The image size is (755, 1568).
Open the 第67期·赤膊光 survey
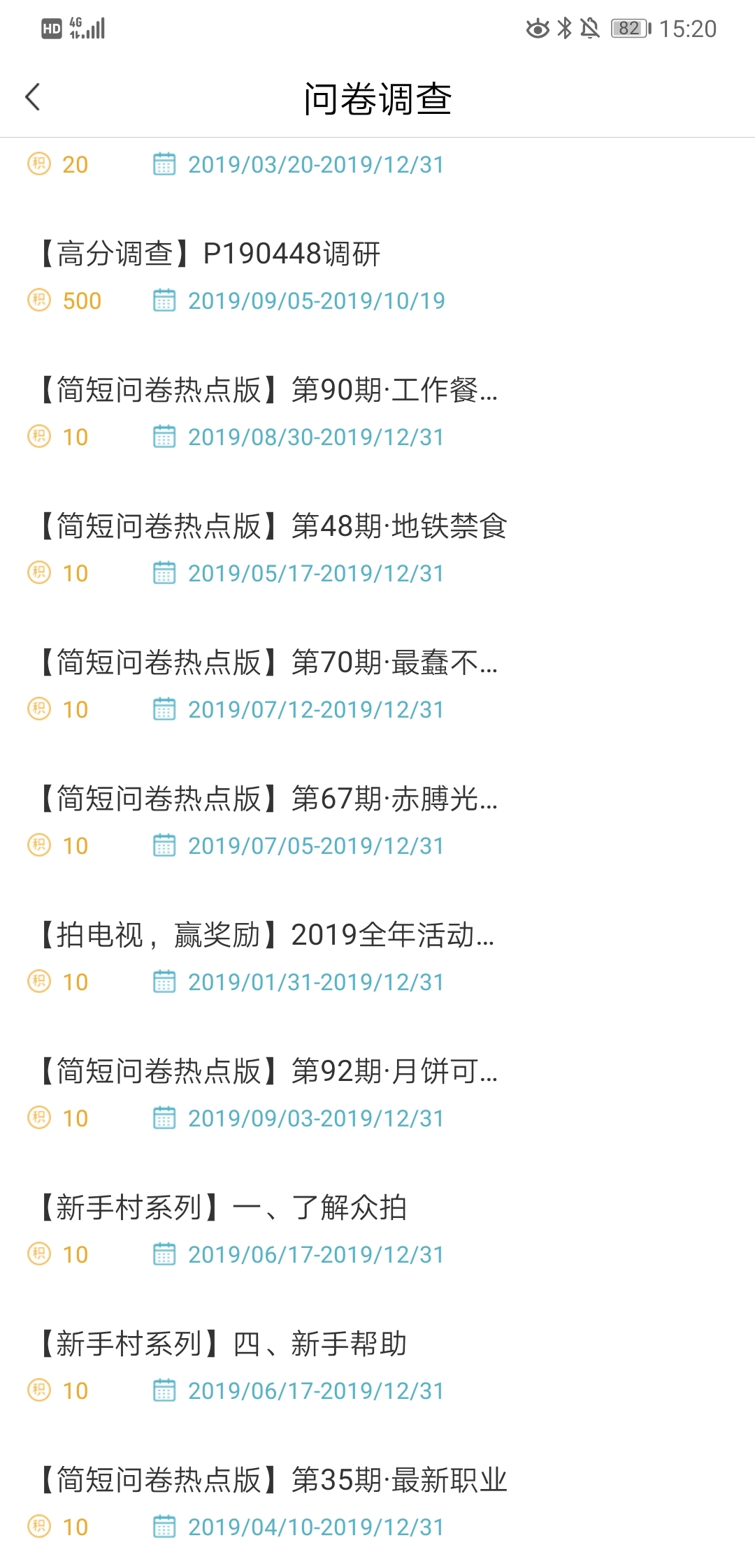[269, 799]
